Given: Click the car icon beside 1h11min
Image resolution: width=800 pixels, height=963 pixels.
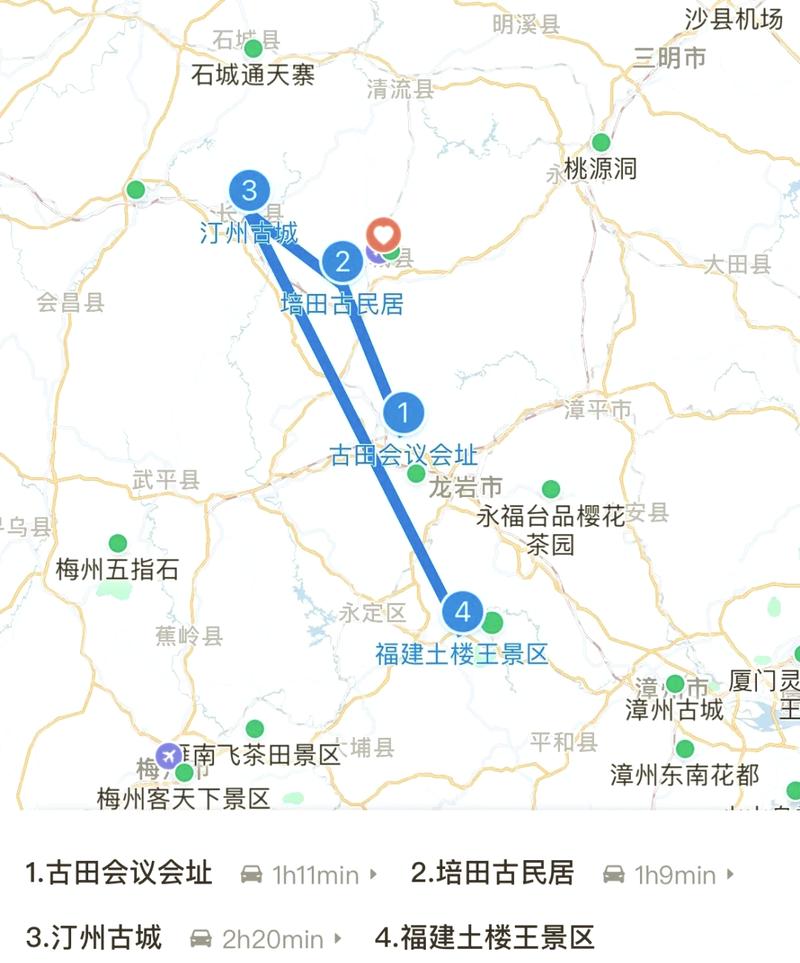Looking at the screenshot, I should click(x=249, y=873).
